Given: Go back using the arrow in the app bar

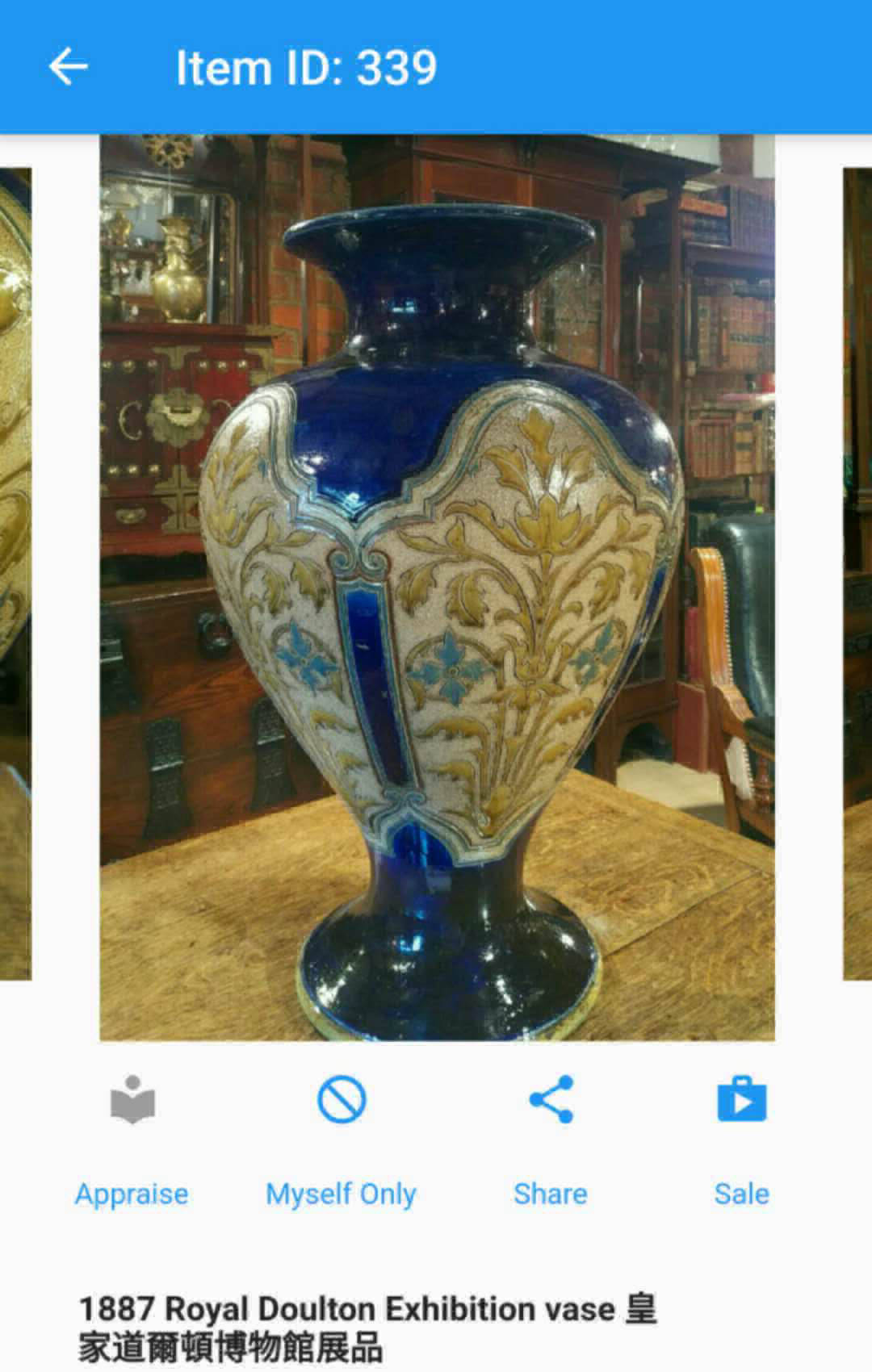Looking at the screenshot, I should 68,67.
